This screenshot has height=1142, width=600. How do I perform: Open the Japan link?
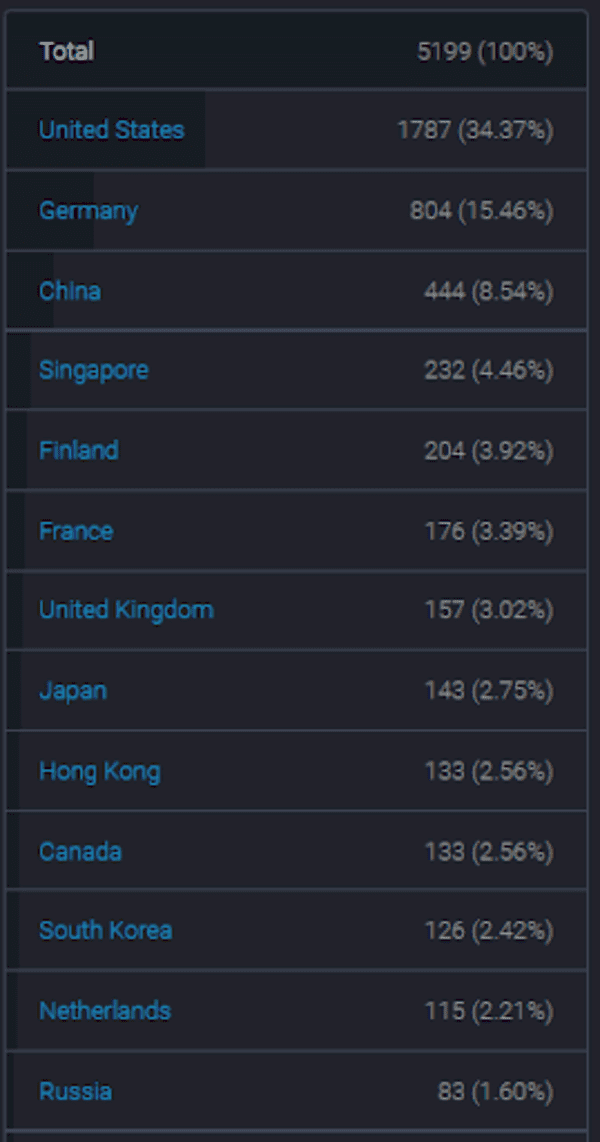click(x=72, y=691)
